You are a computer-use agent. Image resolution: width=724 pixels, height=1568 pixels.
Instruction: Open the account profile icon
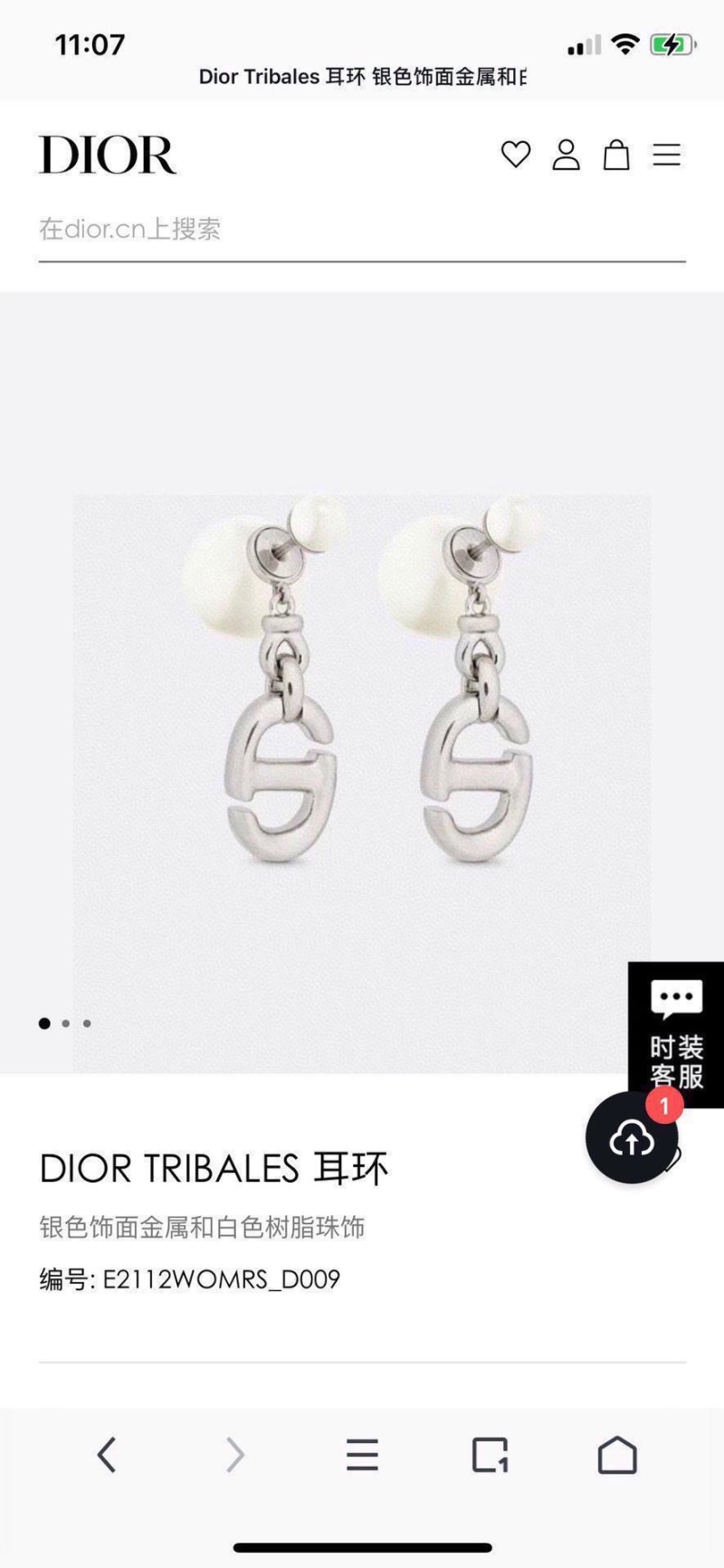(x=567, y=155)
